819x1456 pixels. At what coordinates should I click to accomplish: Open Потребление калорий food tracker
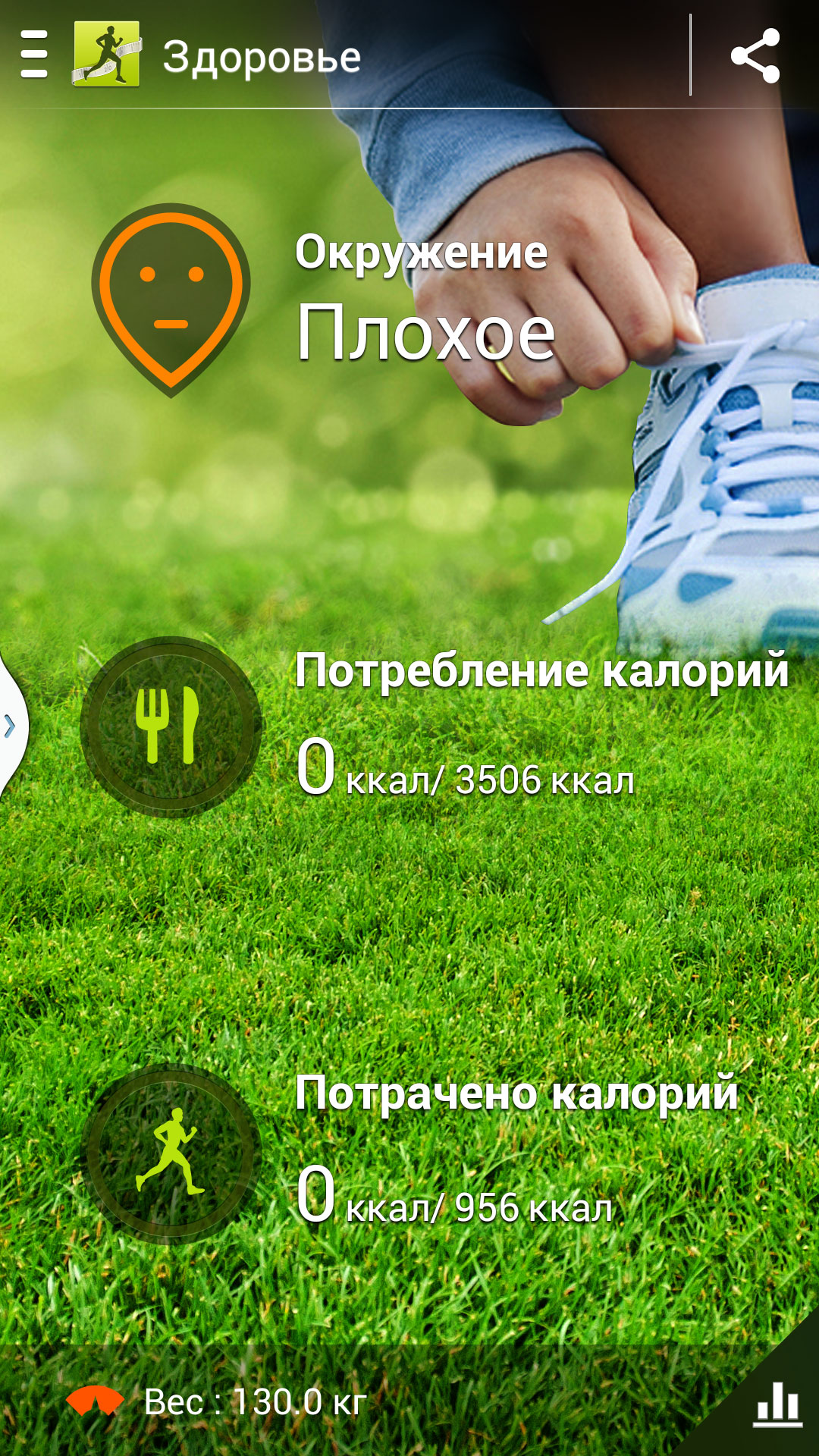tap(171, 726)
